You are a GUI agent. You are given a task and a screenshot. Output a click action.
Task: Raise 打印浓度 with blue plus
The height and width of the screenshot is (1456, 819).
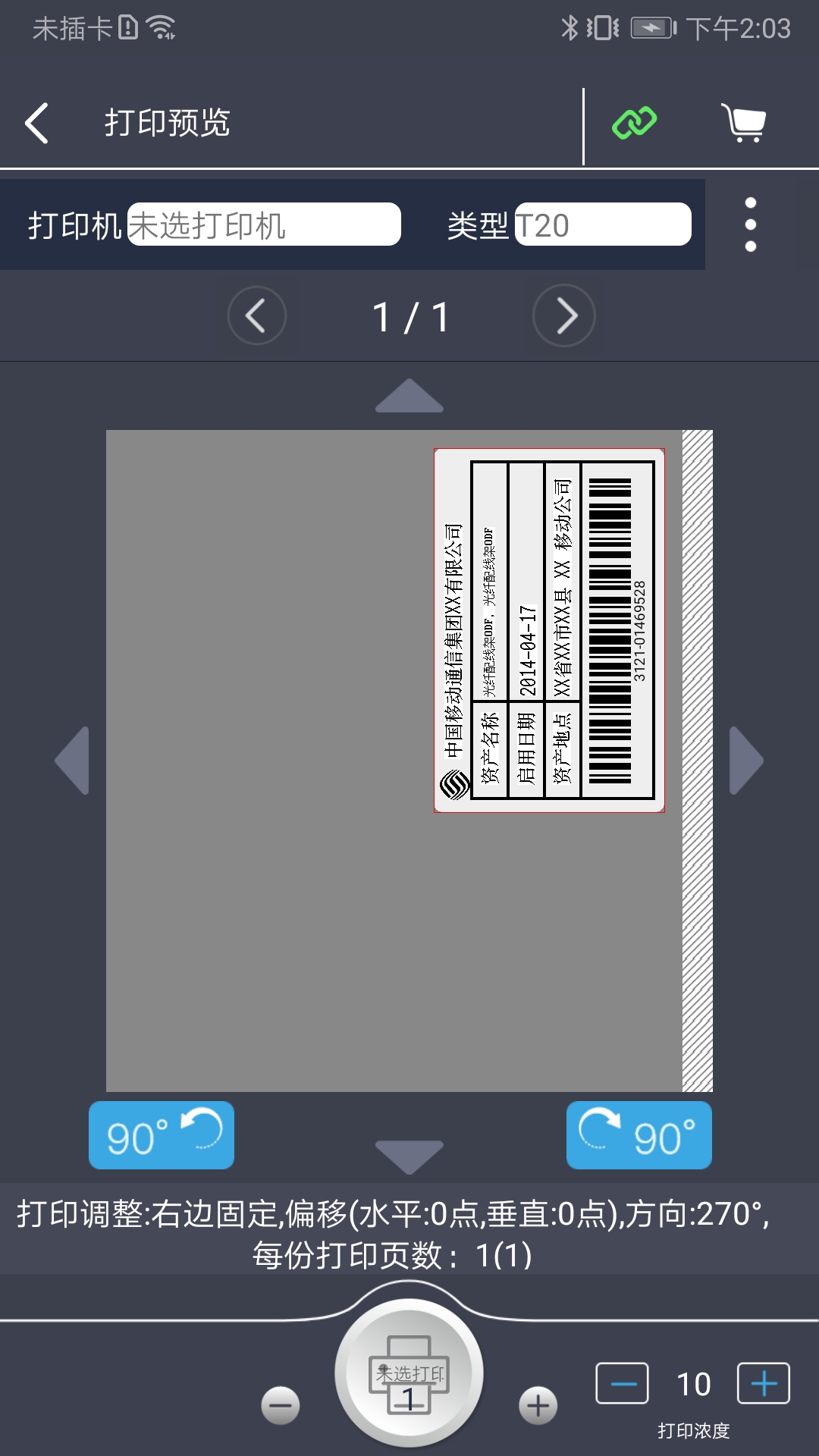click(x=763, y=1384)
